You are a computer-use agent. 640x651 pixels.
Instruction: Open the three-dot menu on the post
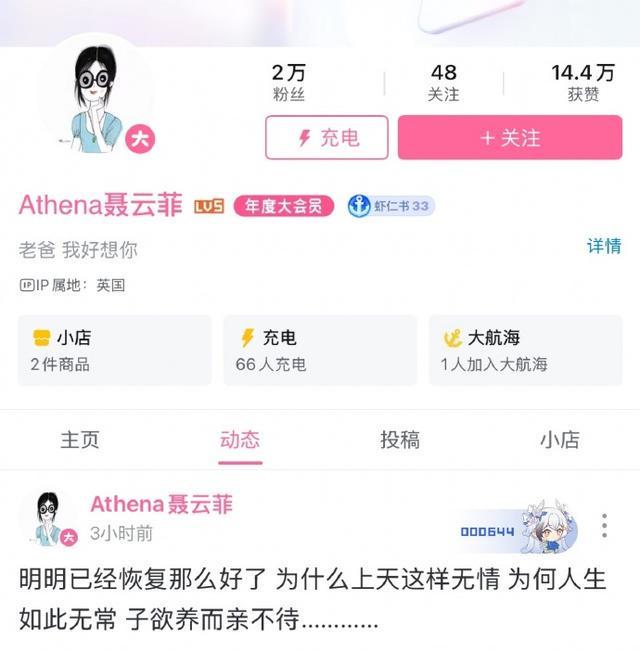tap(604, 526)
